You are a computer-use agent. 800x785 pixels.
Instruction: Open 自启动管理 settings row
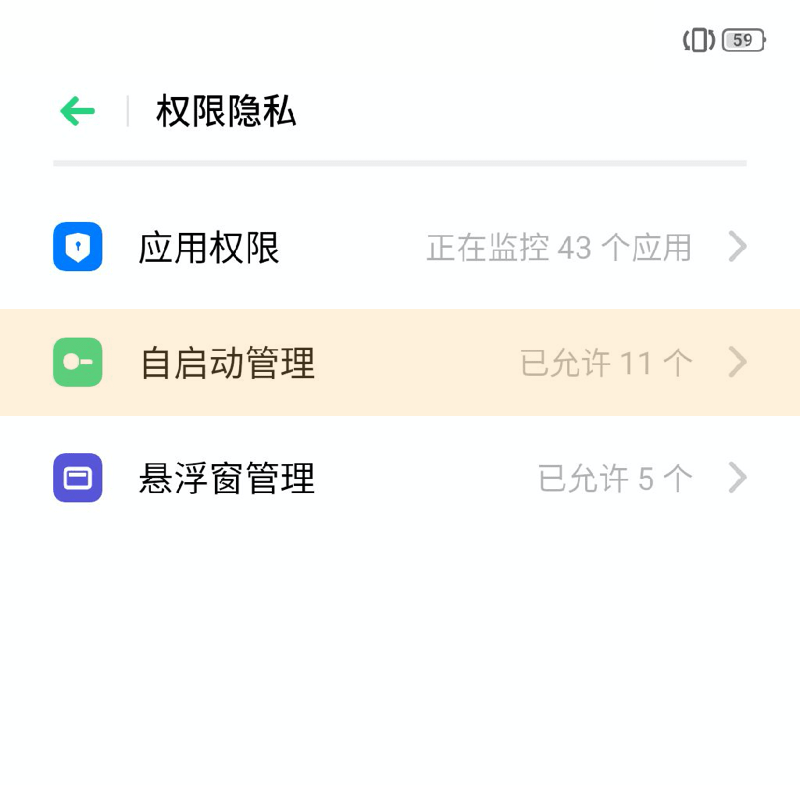(x=400, y=362)
